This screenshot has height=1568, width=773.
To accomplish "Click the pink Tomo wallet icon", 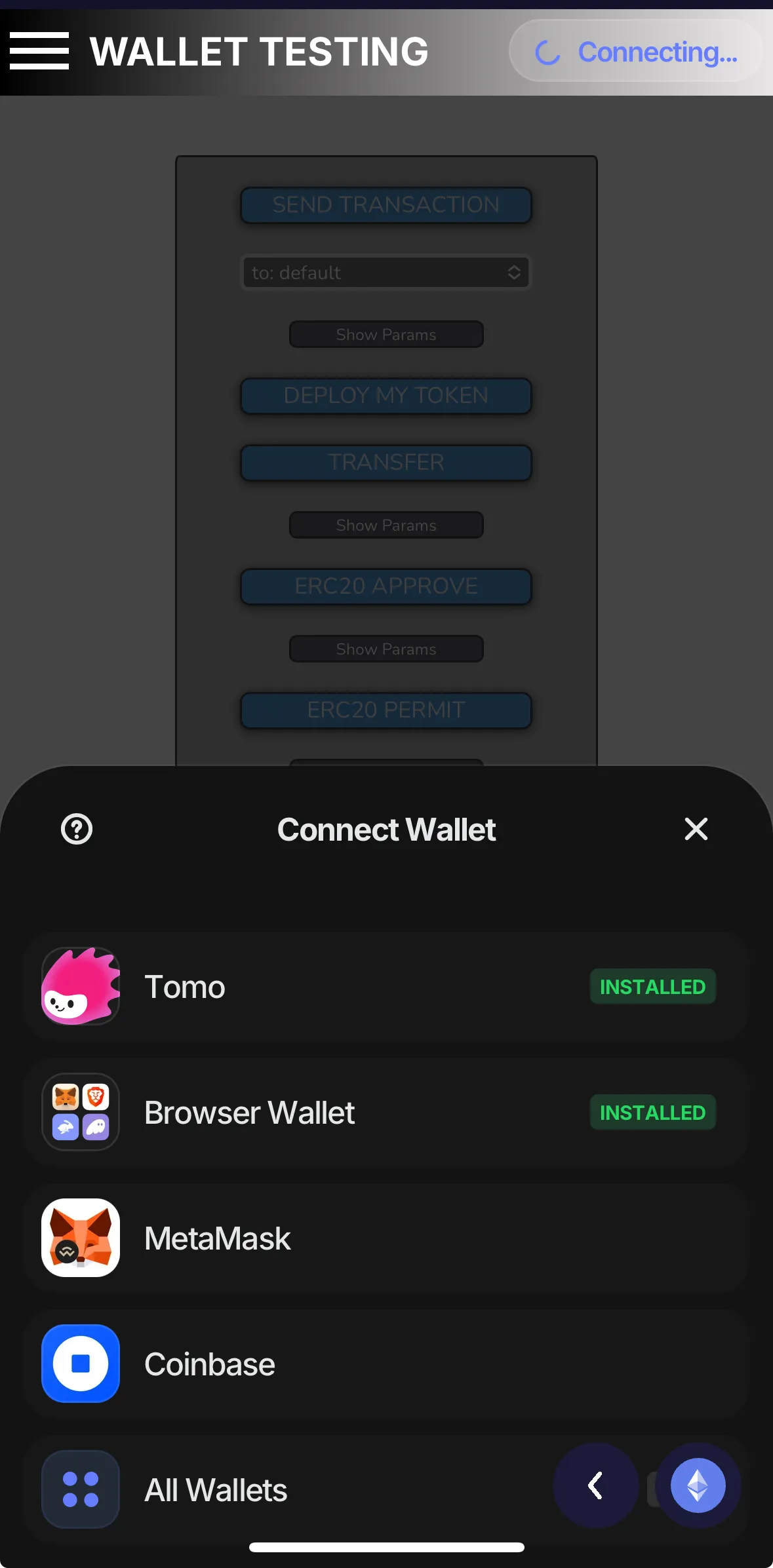I will point(80,986).
